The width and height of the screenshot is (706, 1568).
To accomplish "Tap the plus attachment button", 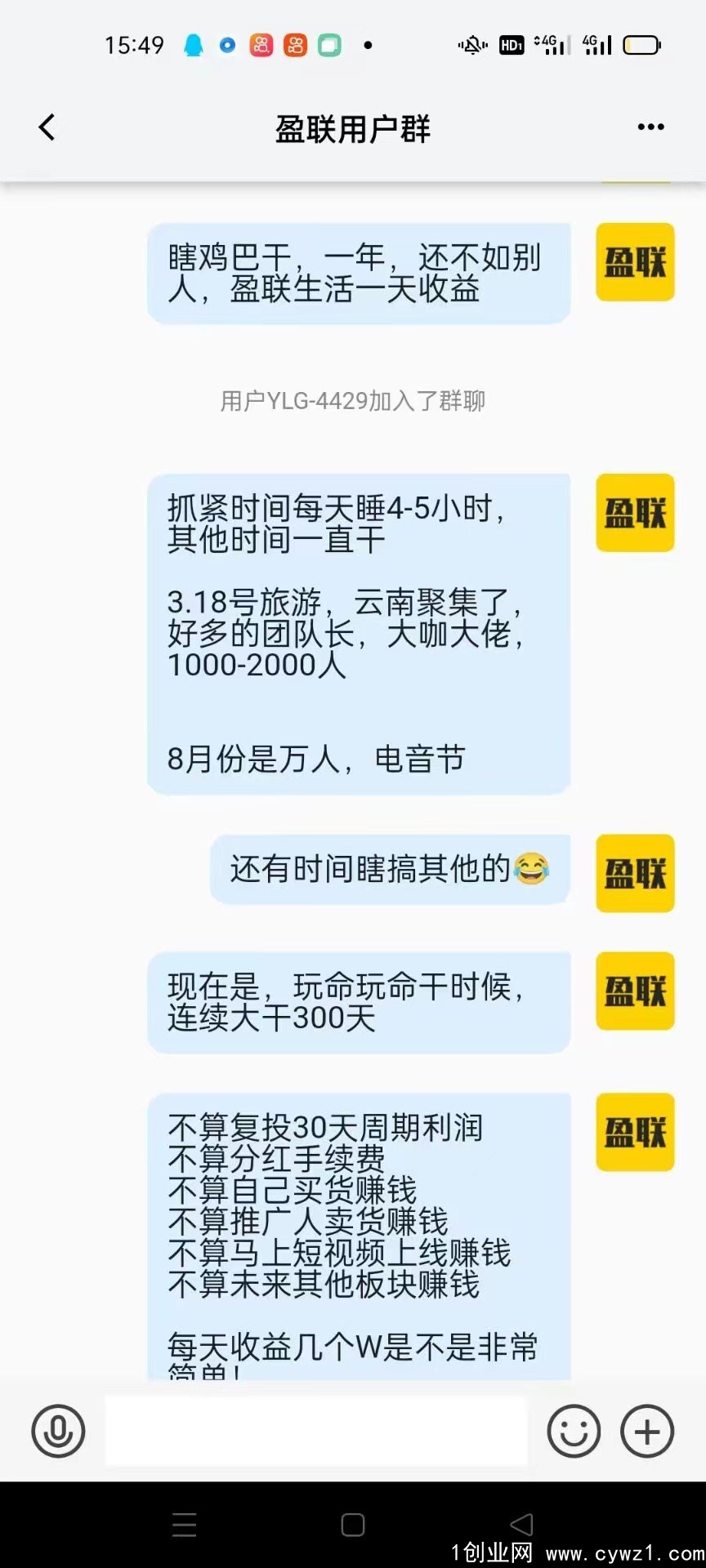I will [647, 1431].
